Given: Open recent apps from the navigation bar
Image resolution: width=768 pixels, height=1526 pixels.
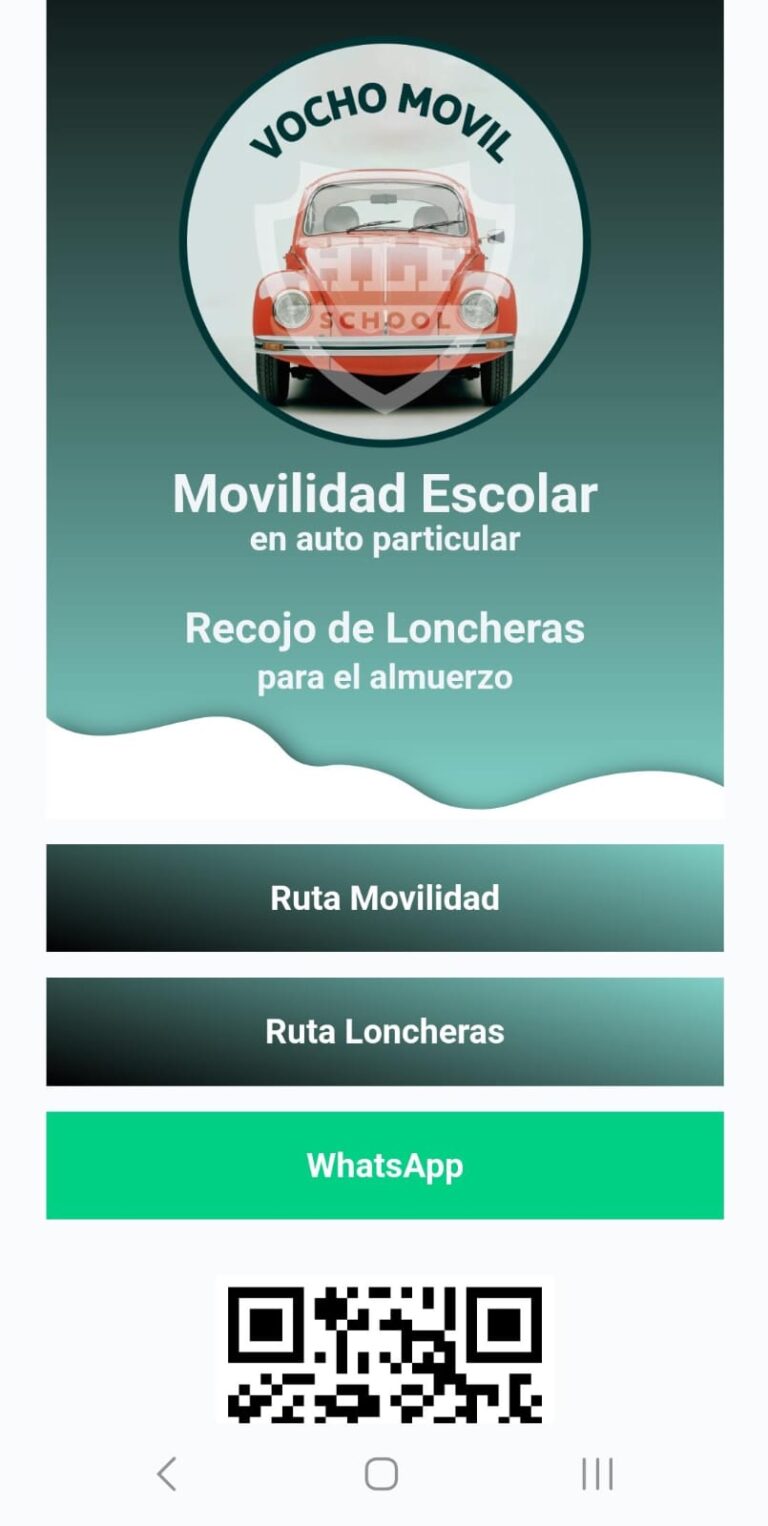Looking at the screenshot, I should click(x=597, y=1473).
